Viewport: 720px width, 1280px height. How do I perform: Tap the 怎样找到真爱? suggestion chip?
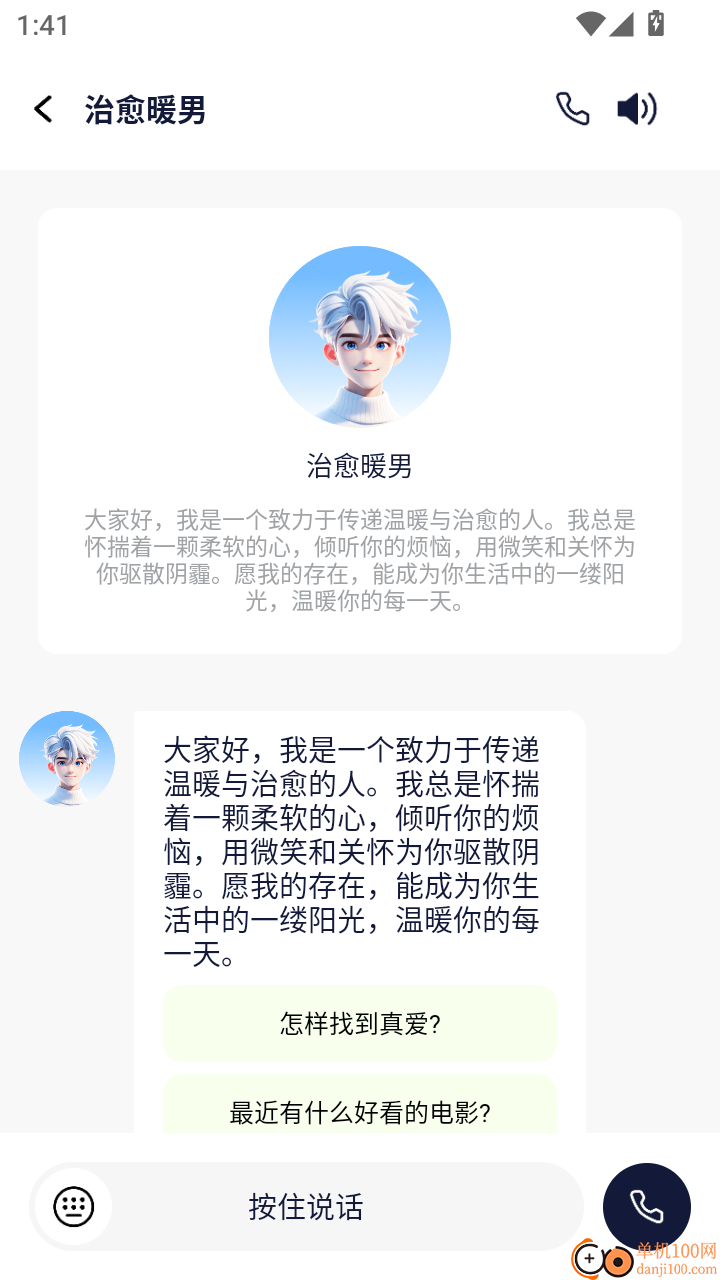(360, 1023)
